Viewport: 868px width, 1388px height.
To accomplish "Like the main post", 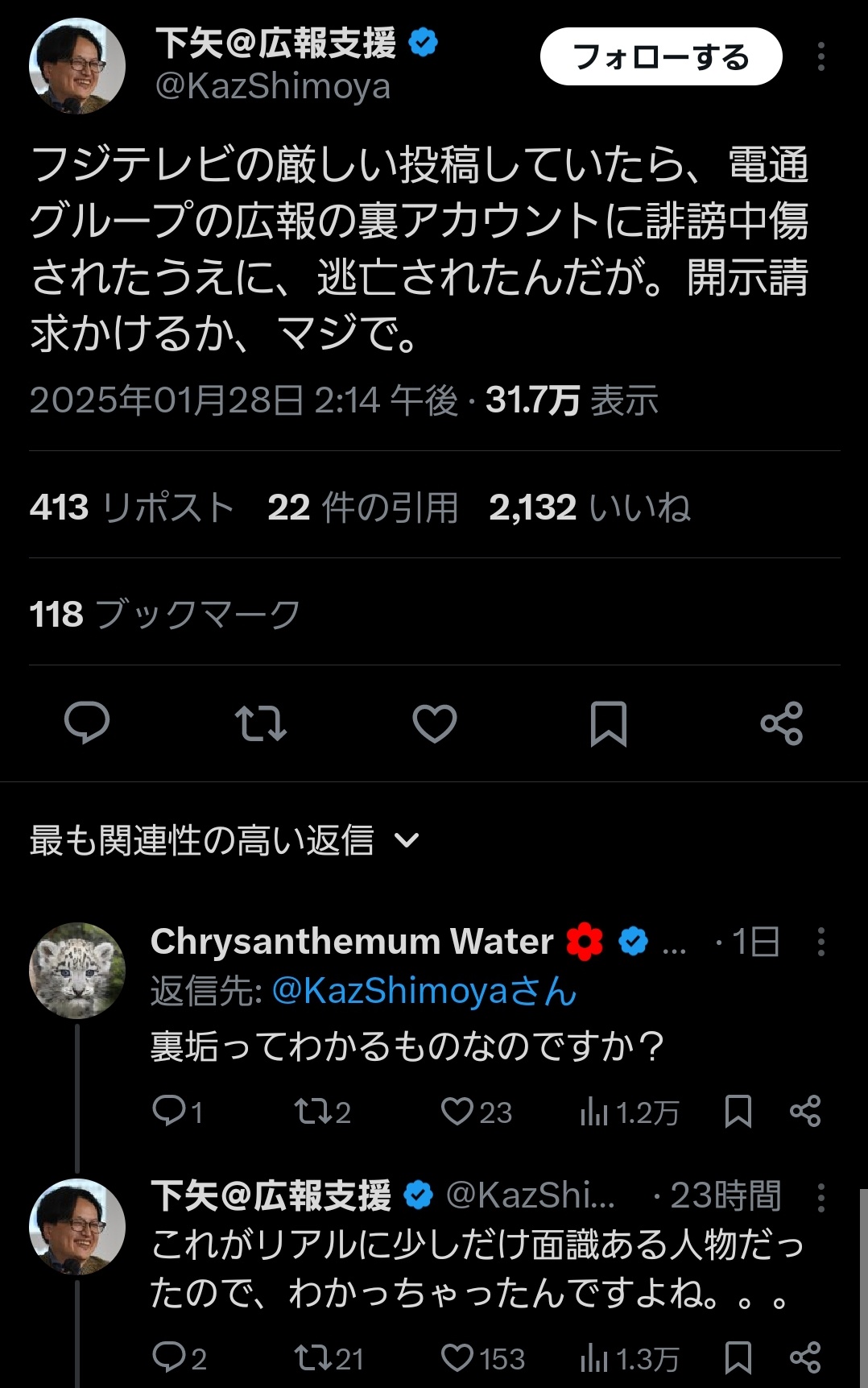I will point(435,723).
